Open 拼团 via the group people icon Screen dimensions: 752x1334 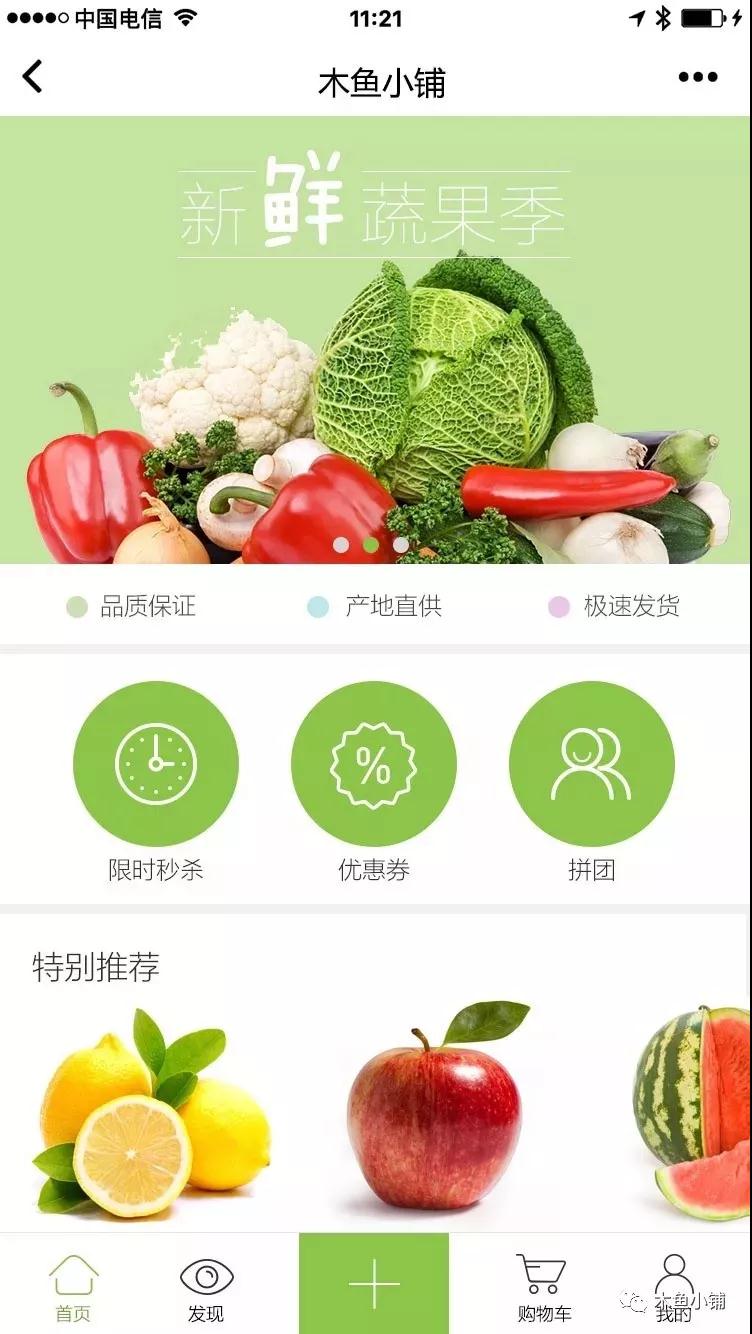click(x=593, y=763)
